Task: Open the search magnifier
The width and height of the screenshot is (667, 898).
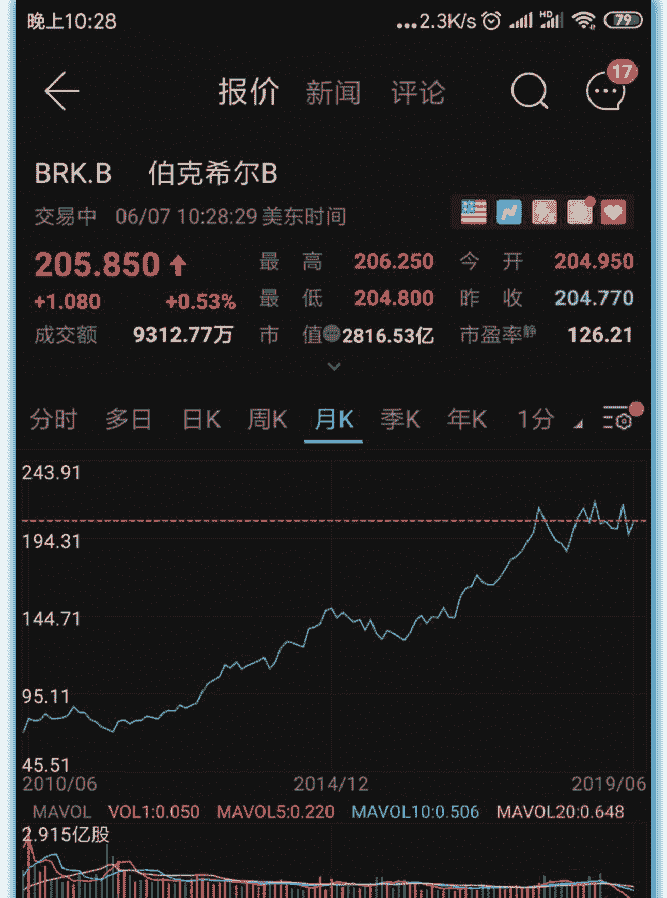Action: (529, 92)
